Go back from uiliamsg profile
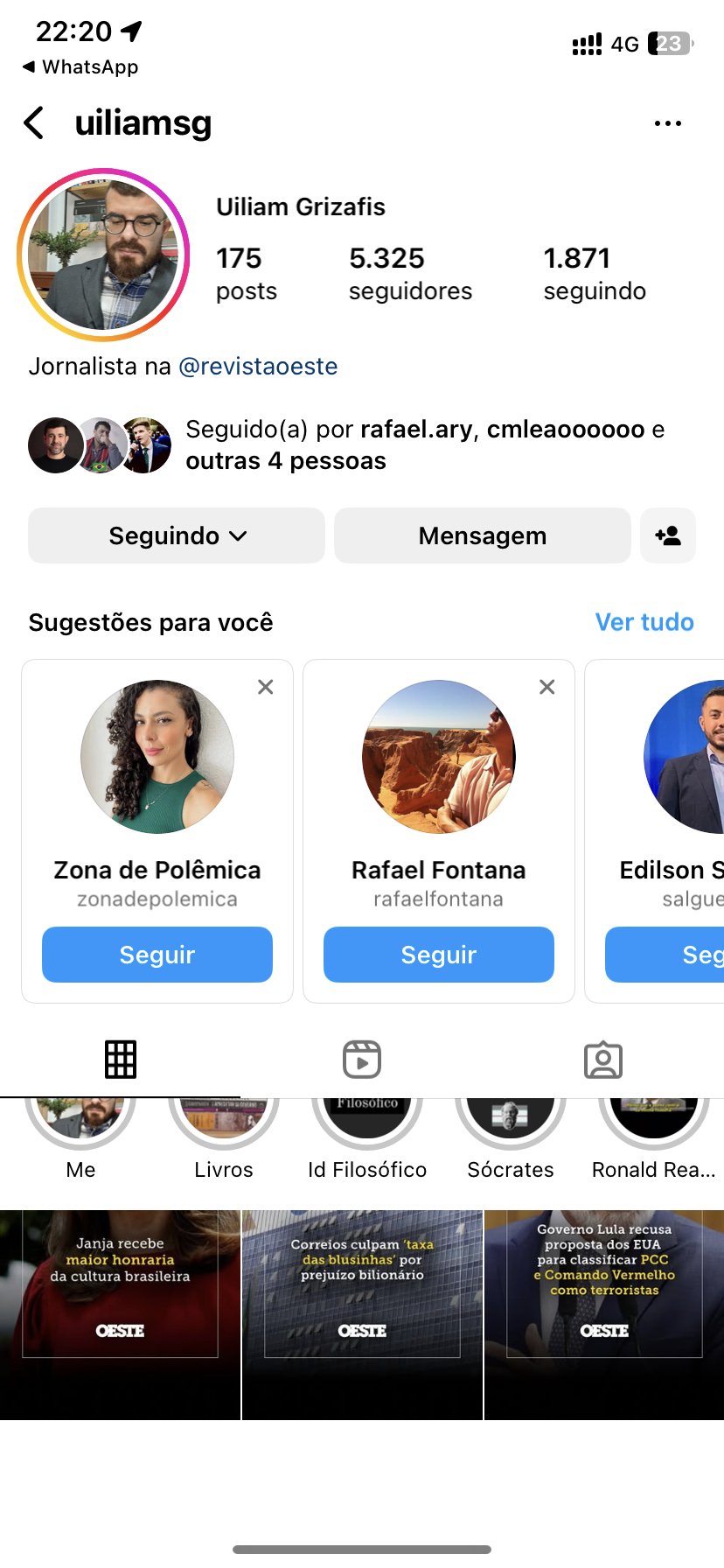 click(x=34, y=123)
